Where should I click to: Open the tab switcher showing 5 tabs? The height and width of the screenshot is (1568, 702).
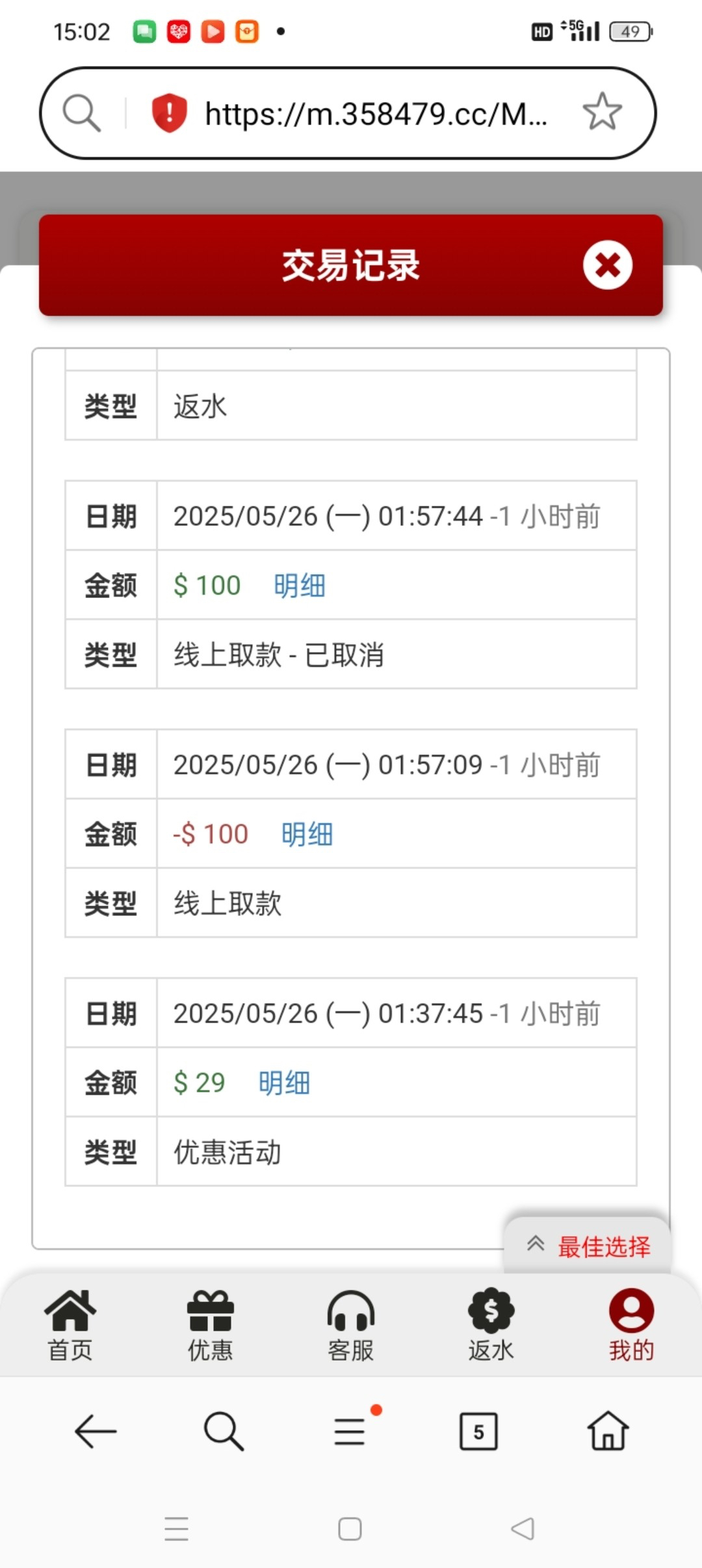(x=478, y=1431)
